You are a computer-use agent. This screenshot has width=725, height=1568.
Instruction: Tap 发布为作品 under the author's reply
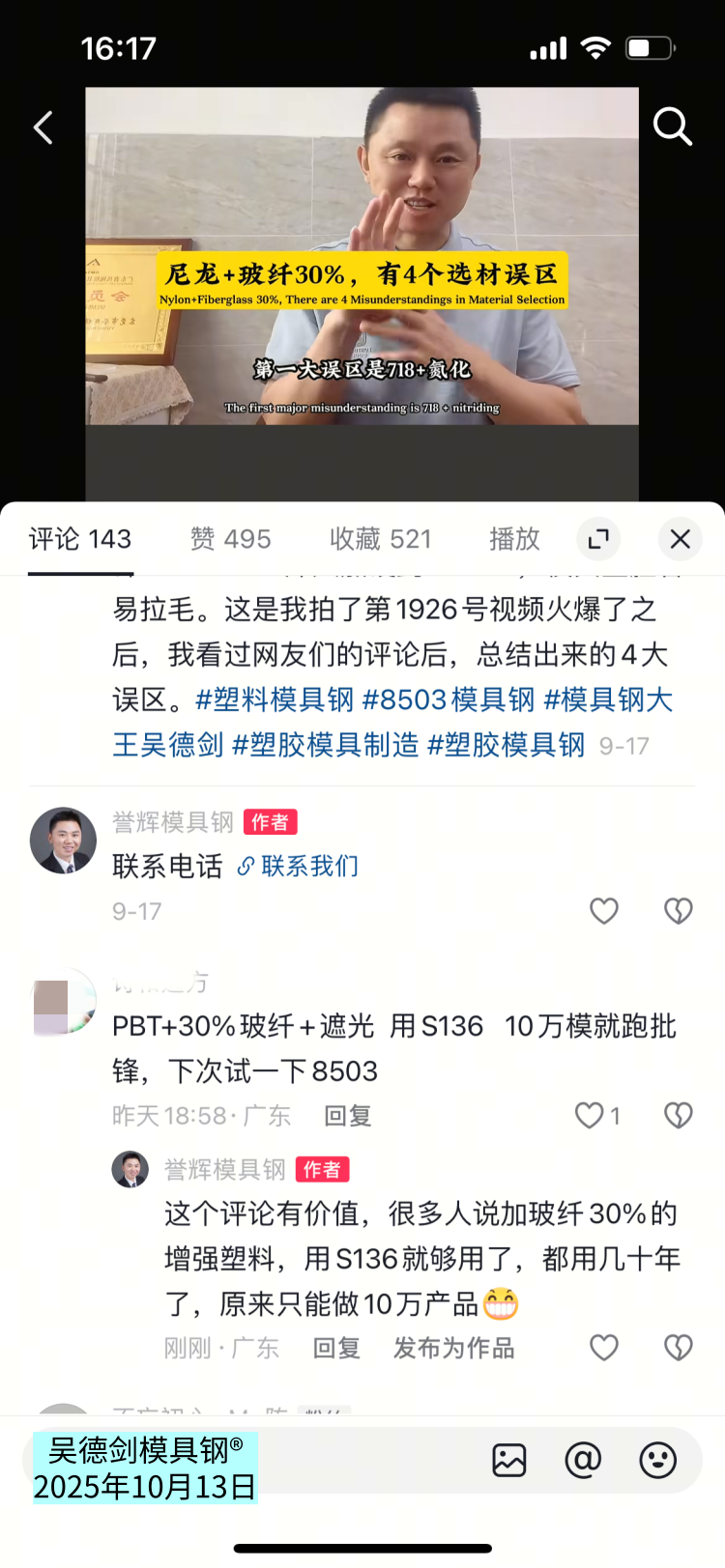453,1348
